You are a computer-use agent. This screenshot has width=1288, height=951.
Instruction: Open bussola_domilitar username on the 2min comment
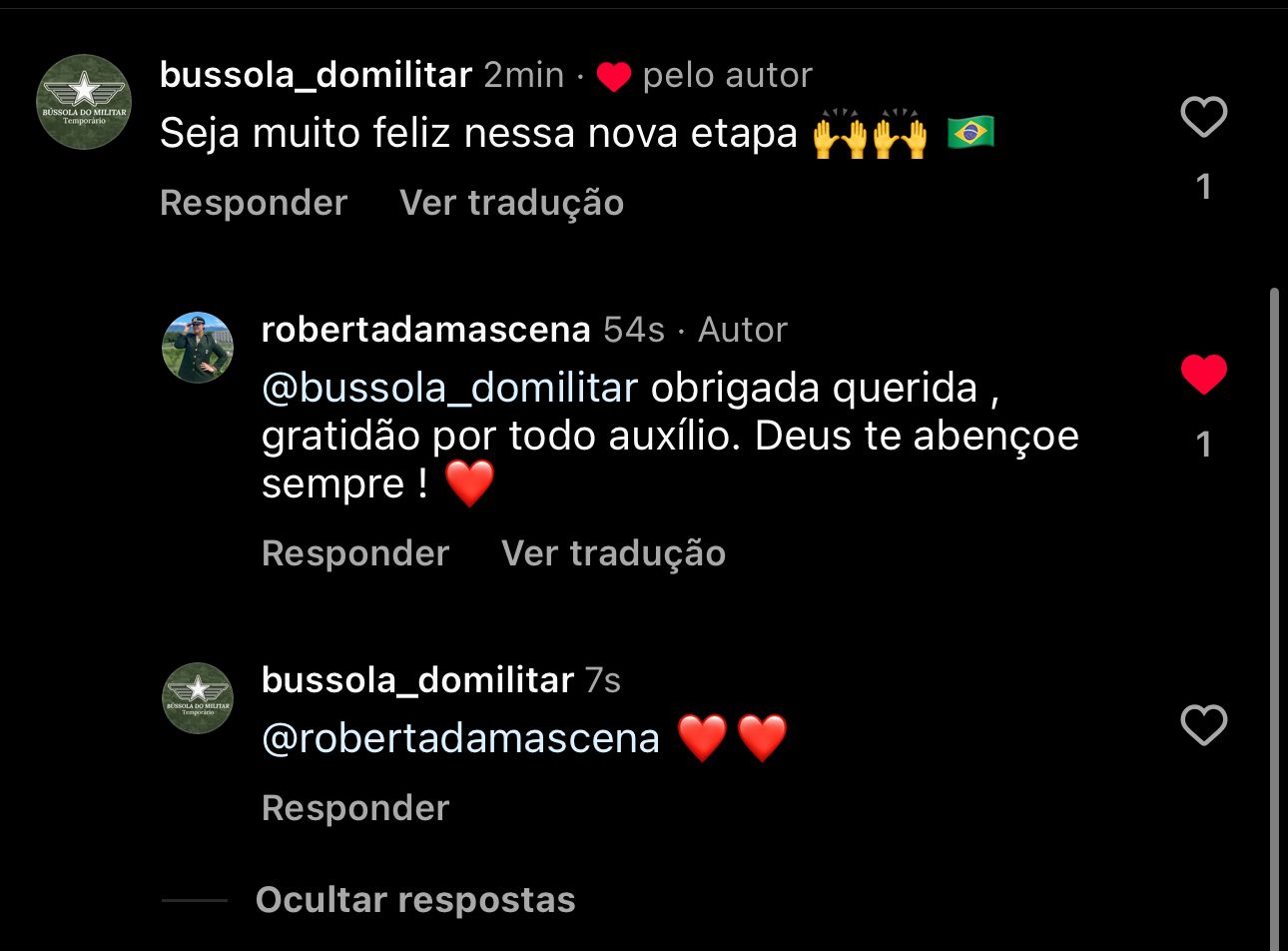316,75
